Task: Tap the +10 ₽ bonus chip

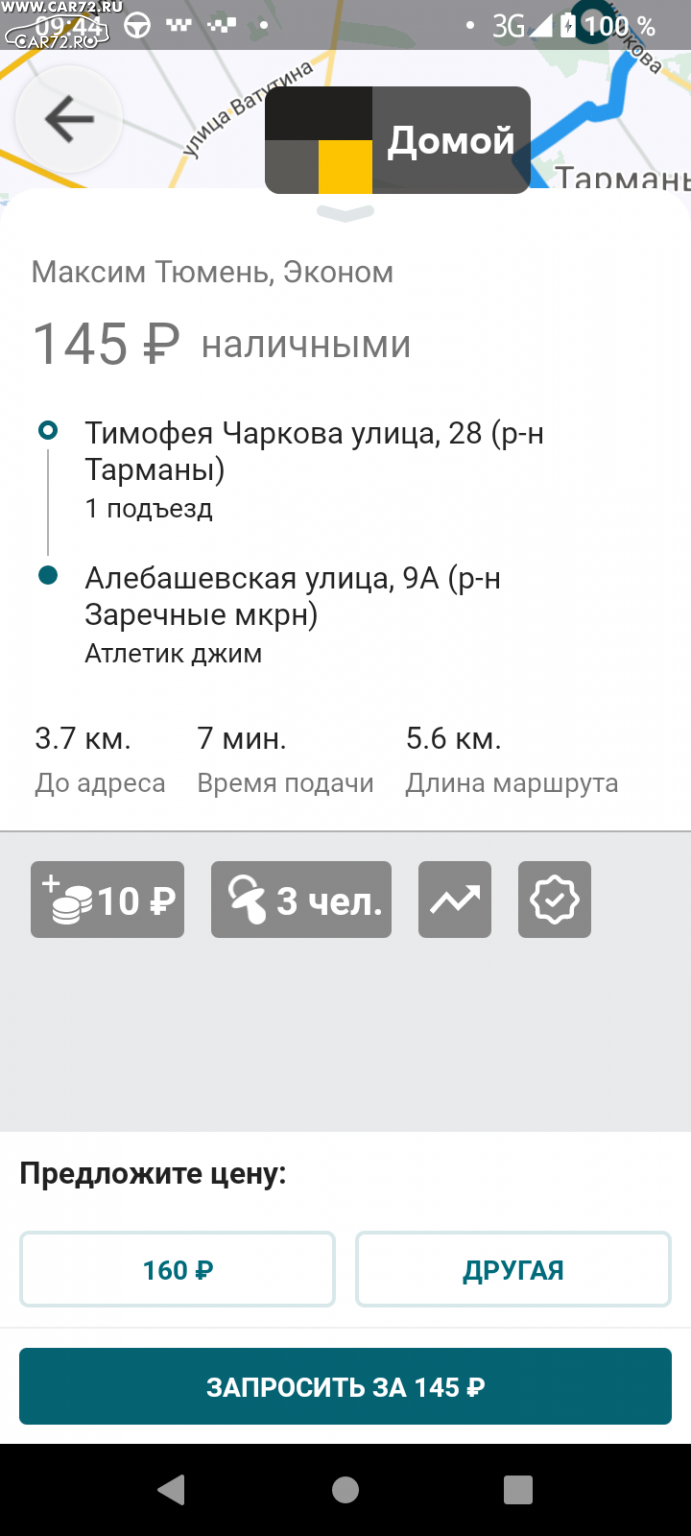Action: point(107,900)
